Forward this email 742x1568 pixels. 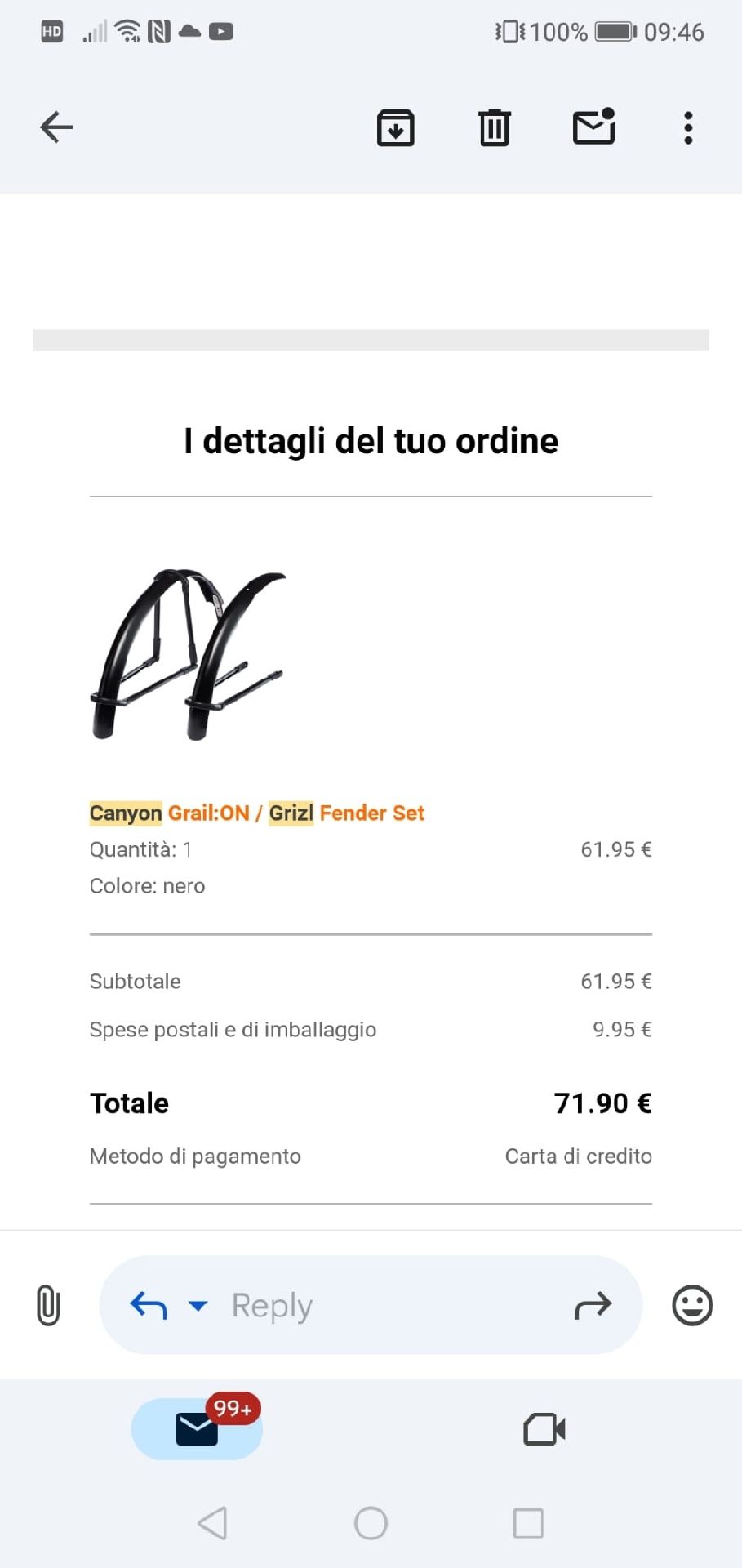(593, 1305)
